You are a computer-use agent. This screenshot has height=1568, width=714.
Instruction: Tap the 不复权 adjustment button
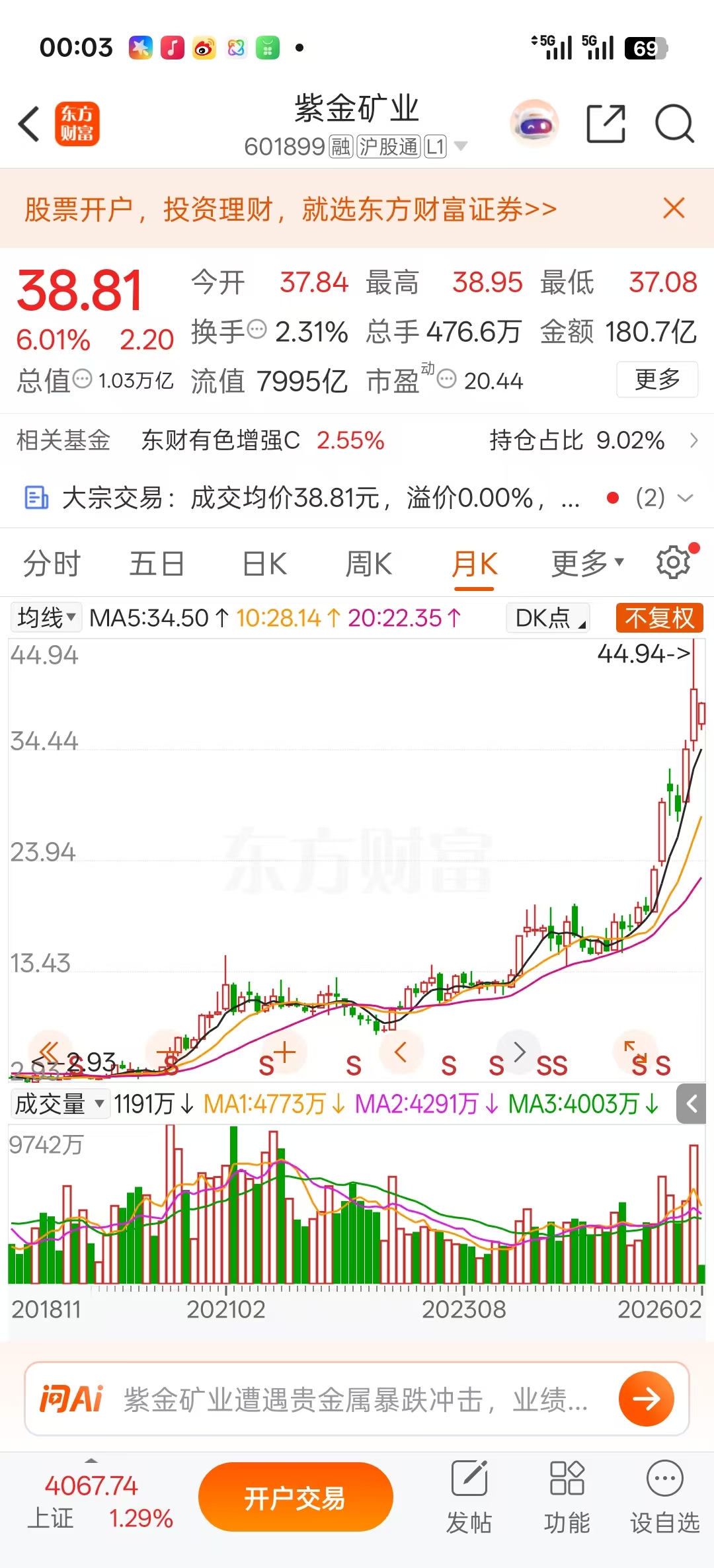[x=658, y=618]
